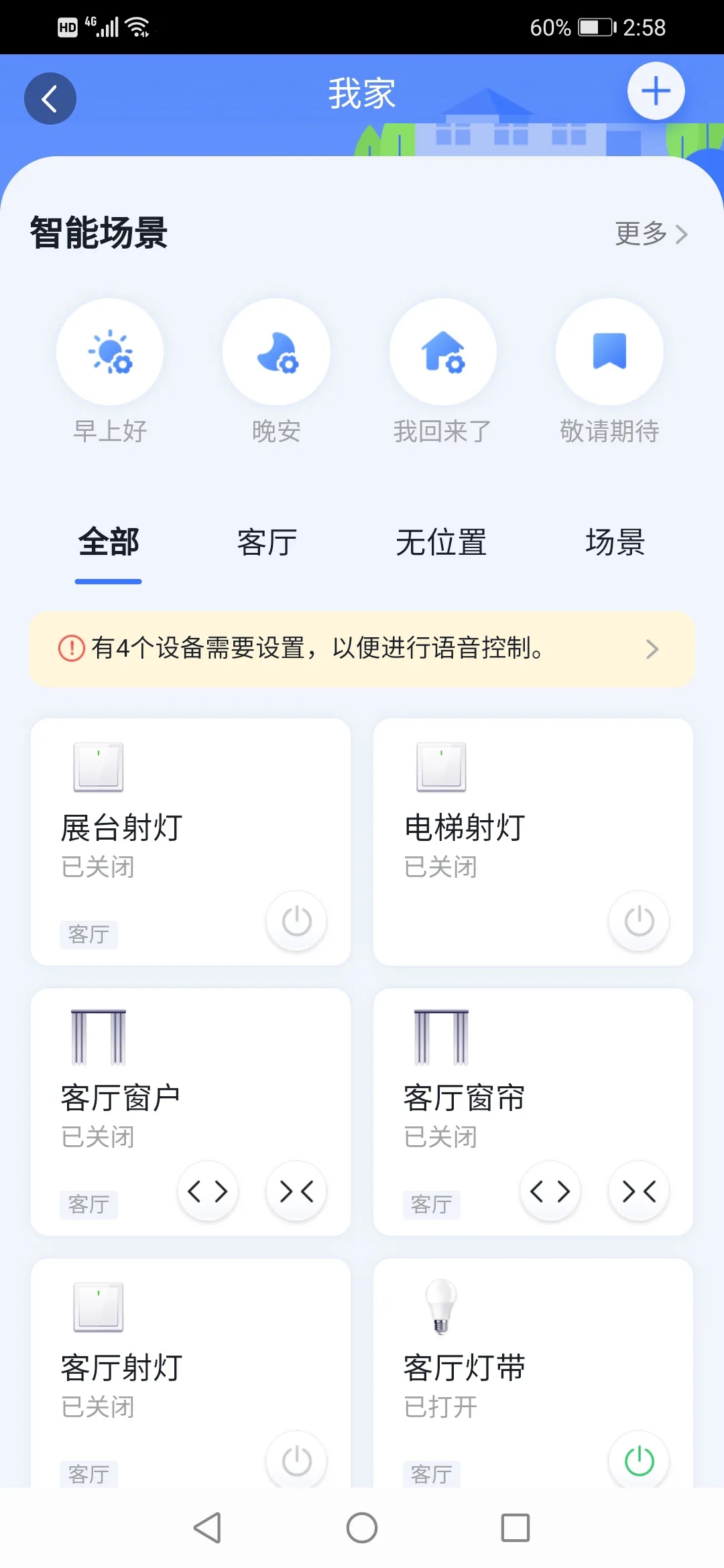
Task: Switch to the 场景 tab
Action: tap(615, 542)
